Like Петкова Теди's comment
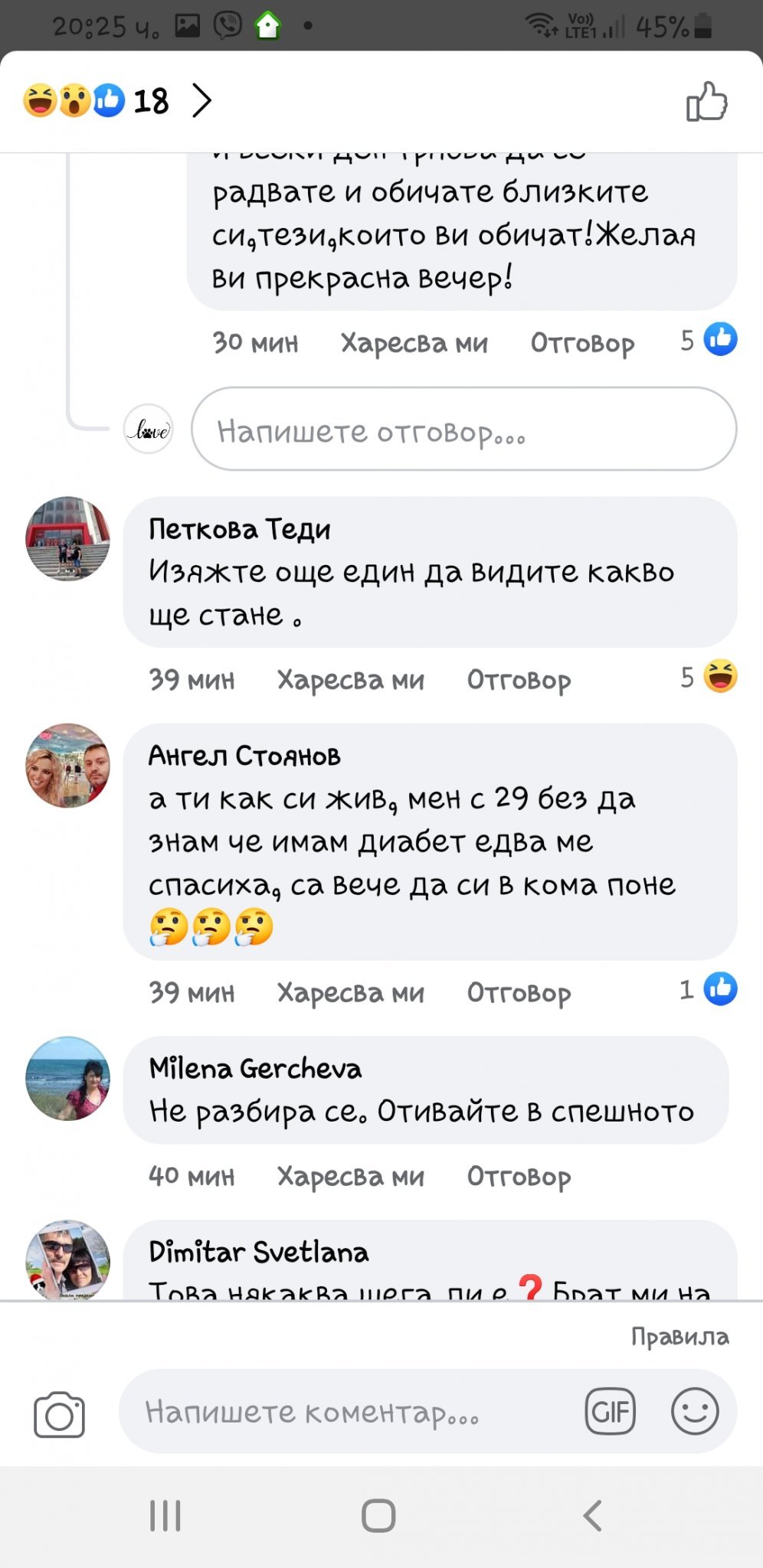The height and width of the screenshot is (1568, 763). [350, 680]
